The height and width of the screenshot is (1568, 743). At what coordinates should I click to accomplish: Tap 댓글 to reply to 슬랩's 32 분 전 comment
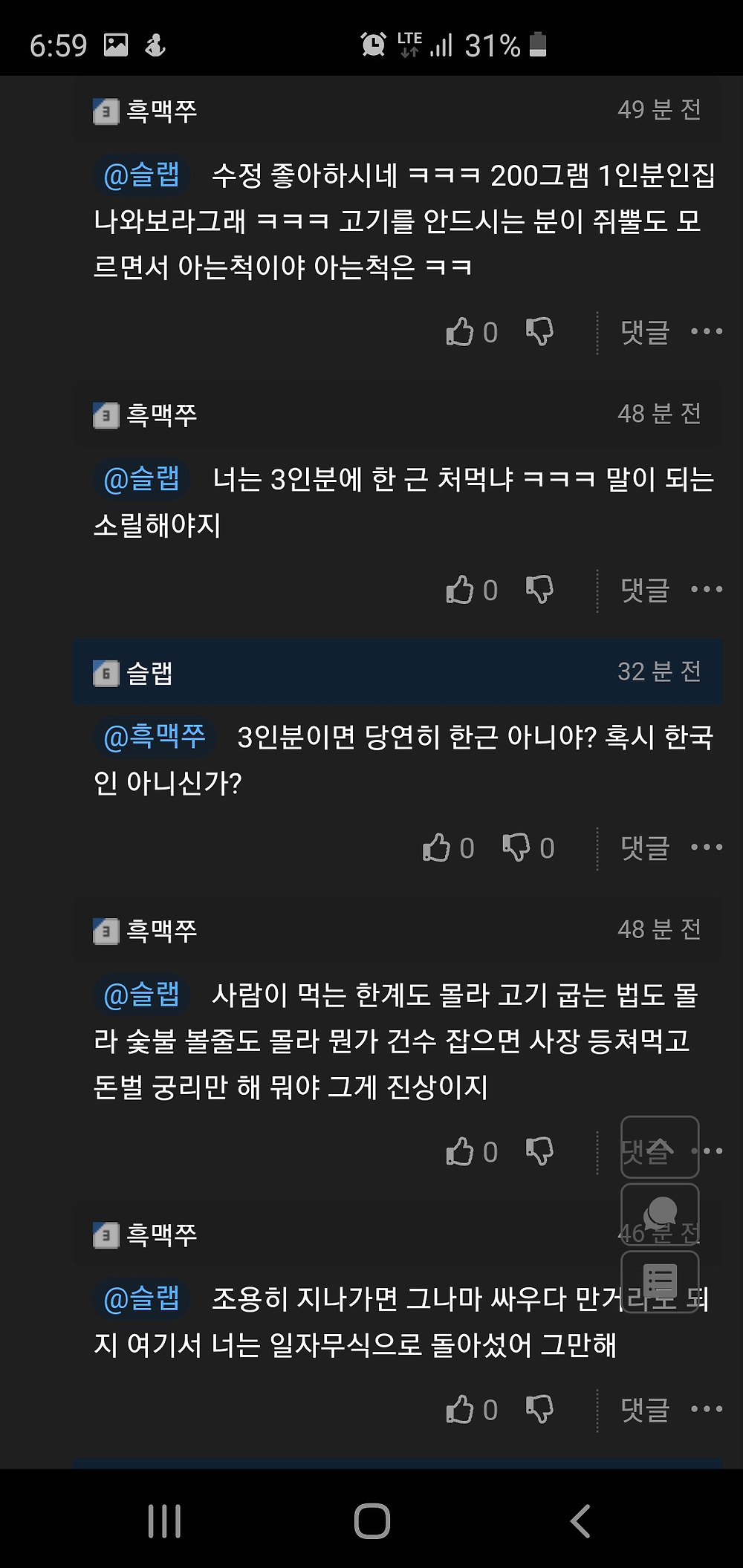click(x=645, y=848)
